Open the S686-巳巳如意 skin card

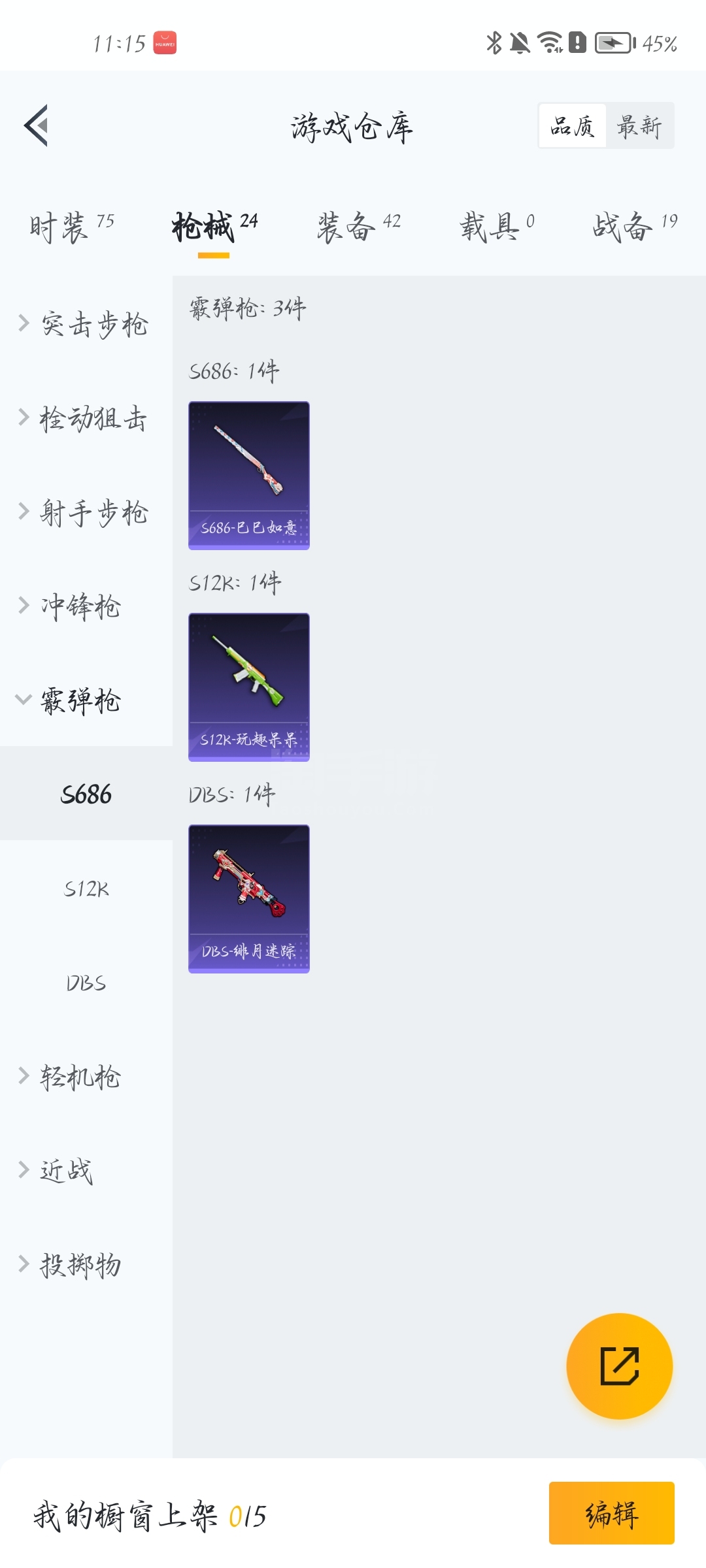point(249,476)
